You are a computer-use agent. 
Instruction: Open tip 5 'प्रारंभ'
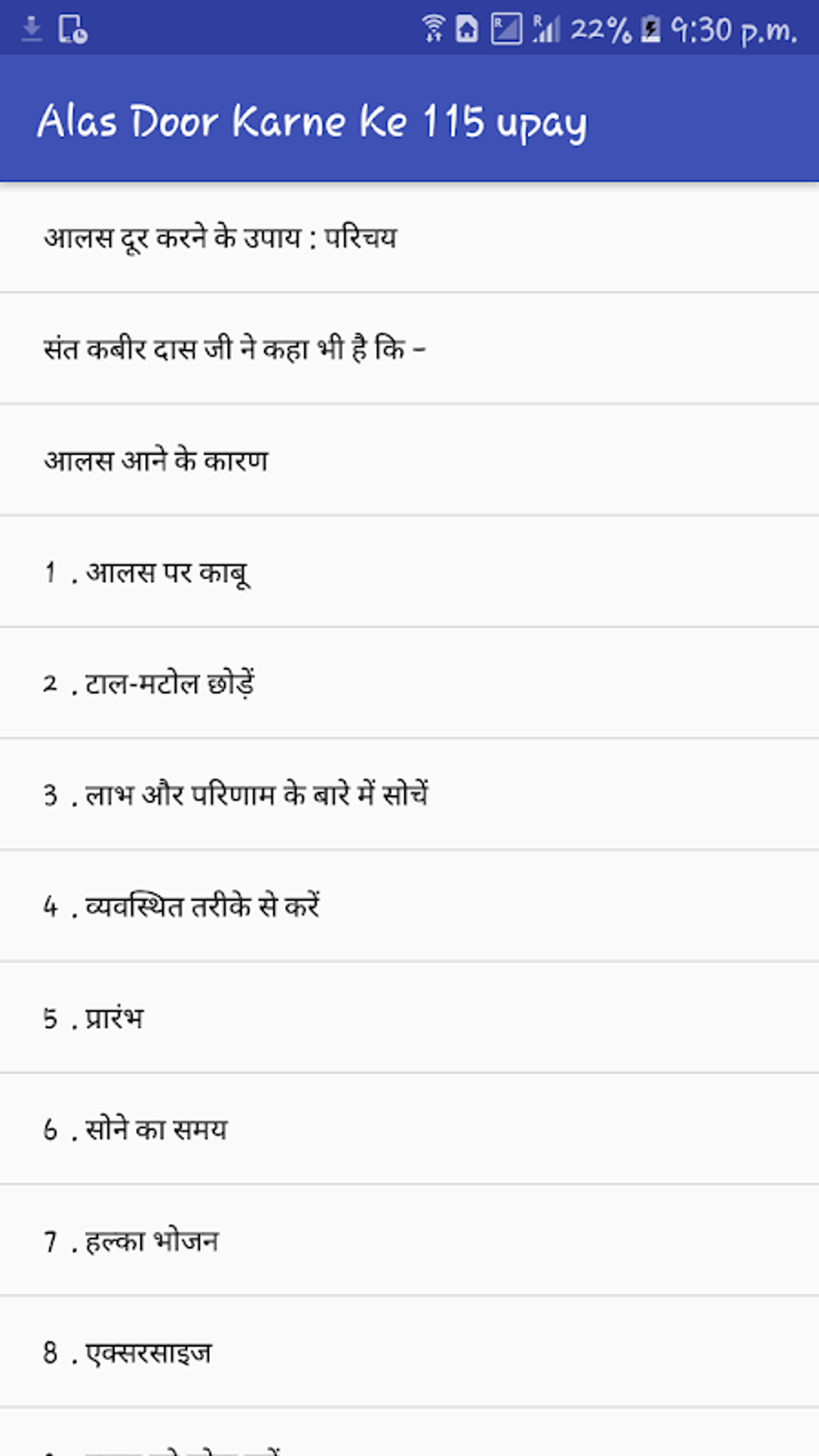[x=94, y=1018]
